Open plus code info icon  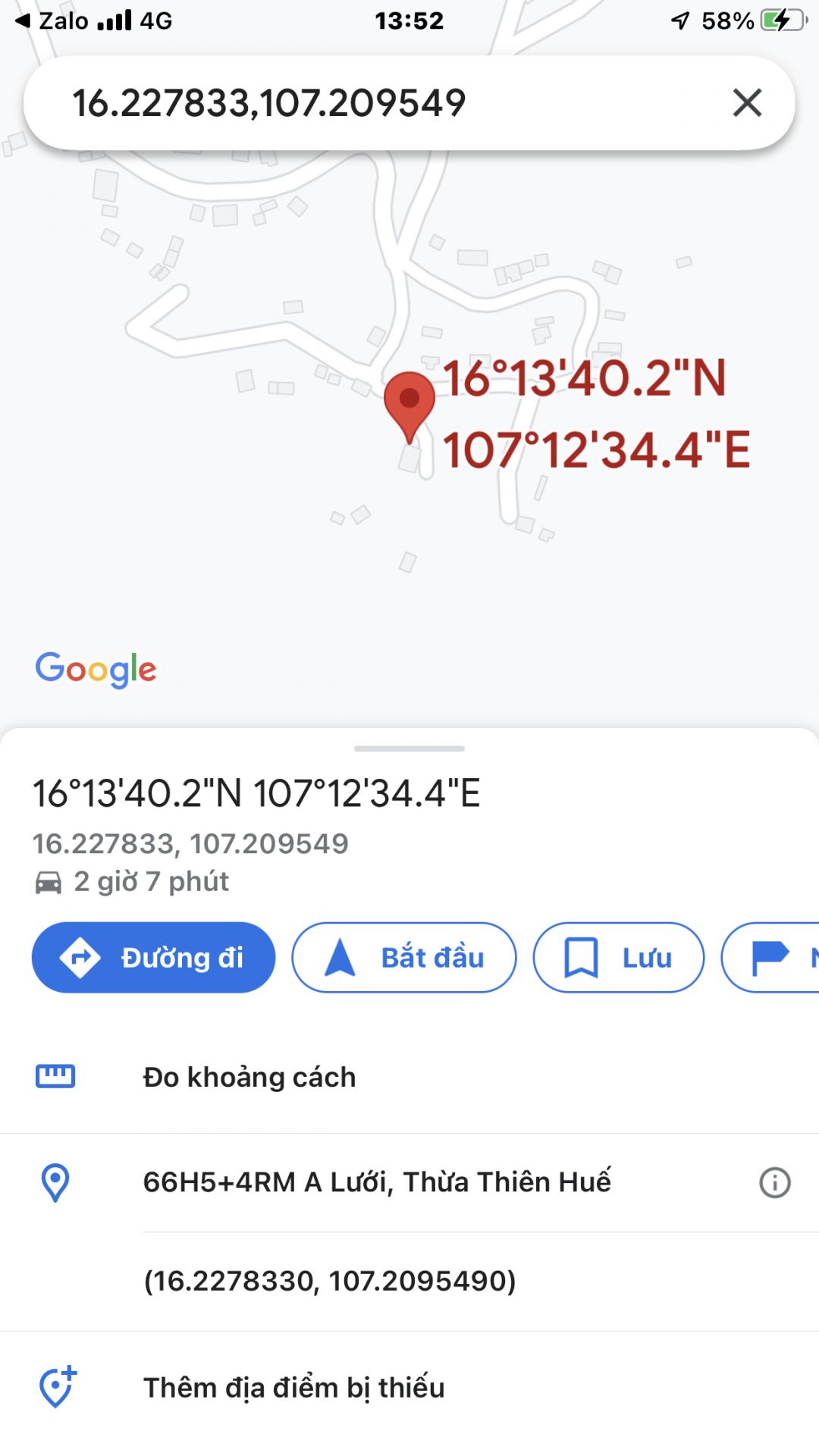(774, 1182)
